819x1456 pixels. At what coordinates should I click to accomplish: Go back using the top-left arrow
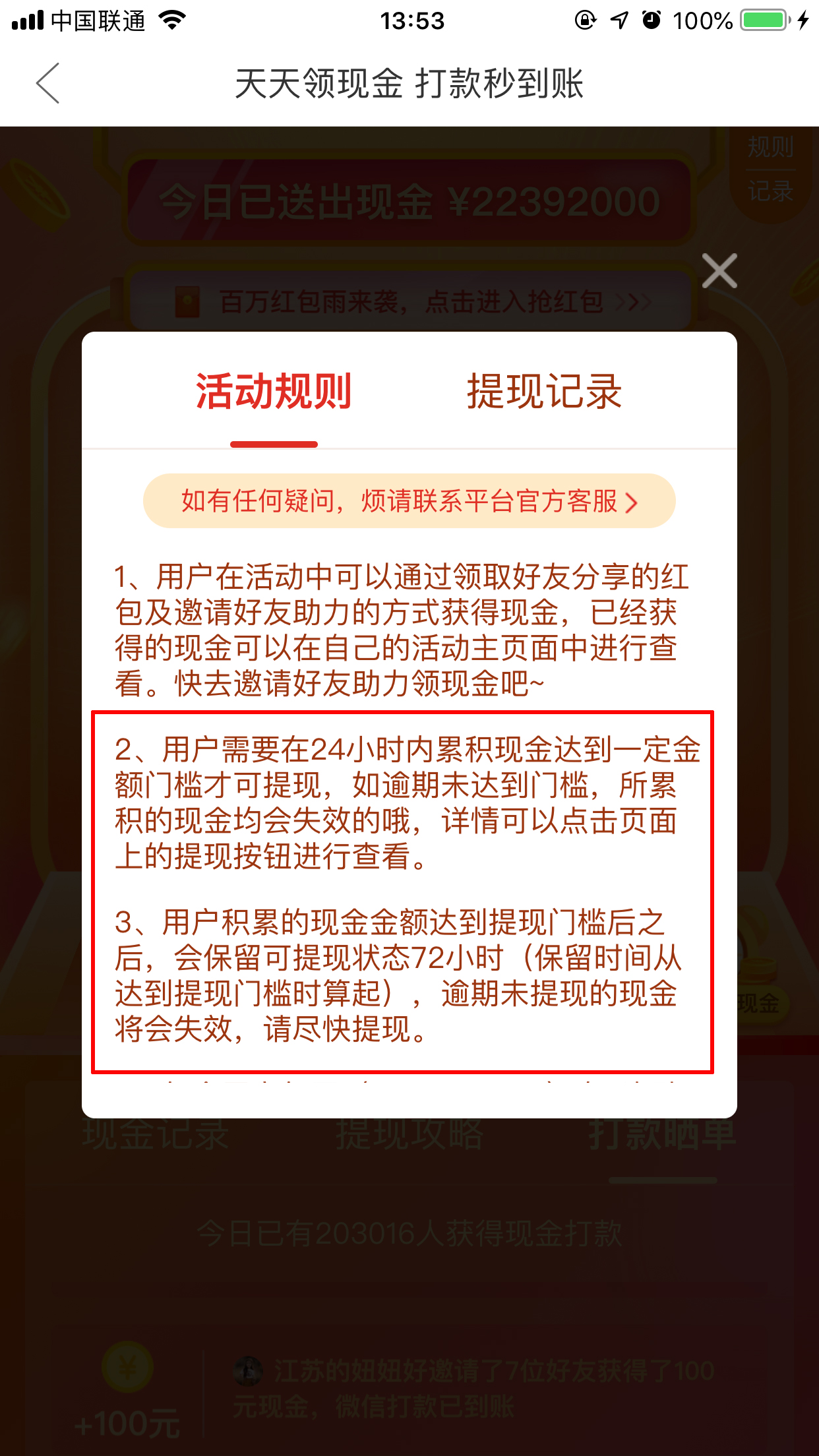(48, 83)
